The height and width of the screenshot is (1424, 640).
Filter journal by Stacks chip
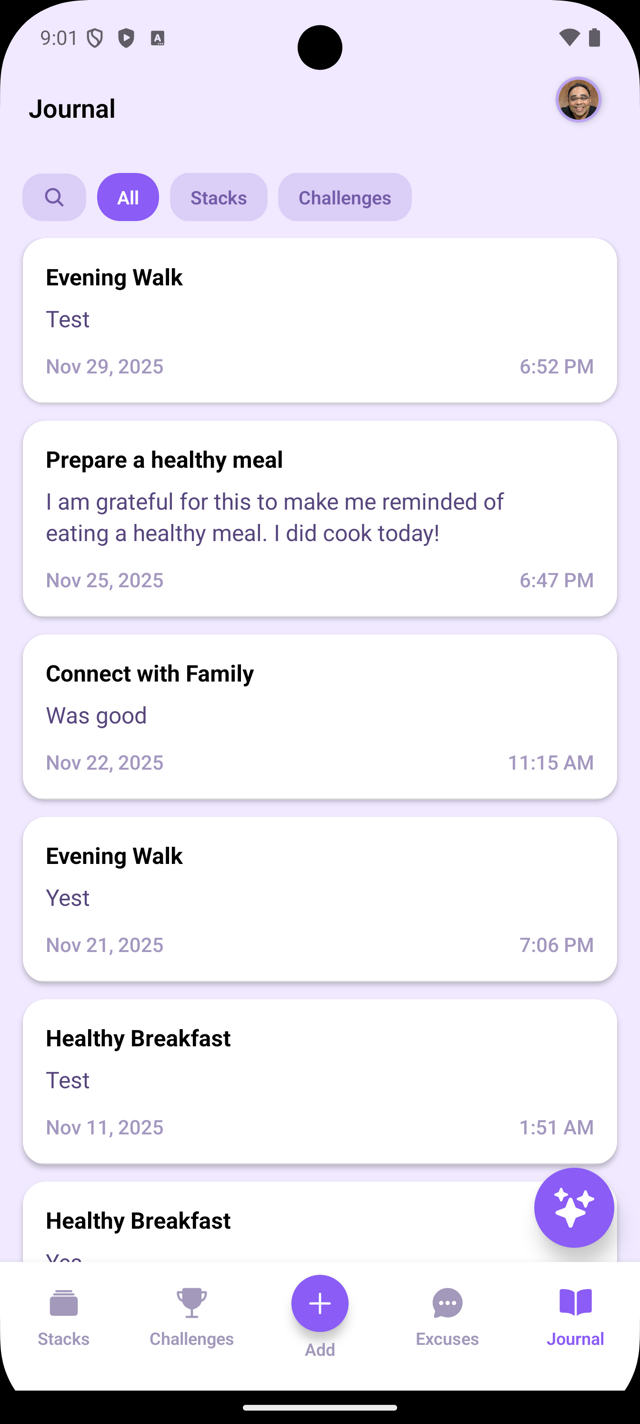218,197
